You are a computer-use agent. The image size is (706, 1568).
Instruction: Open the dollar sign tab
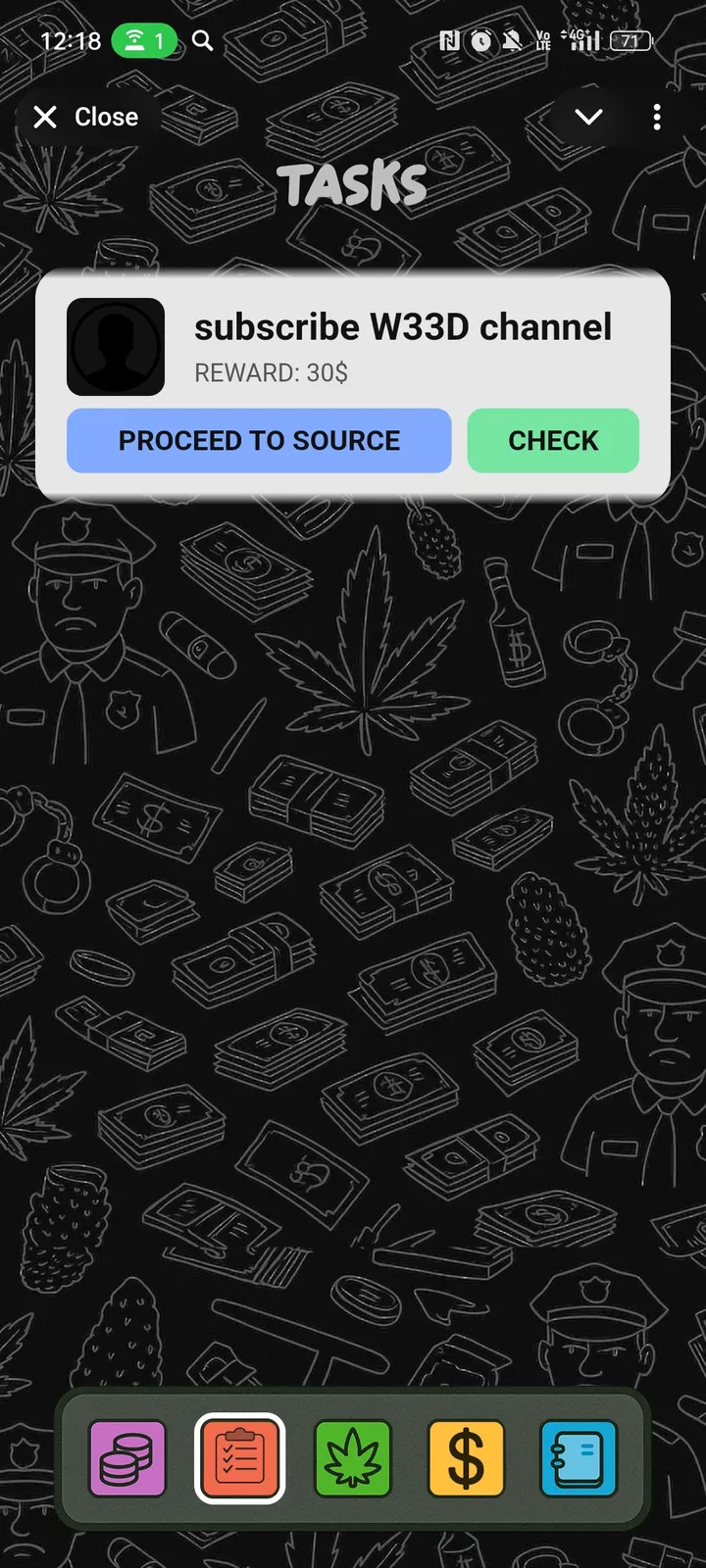click(466, 1458)
